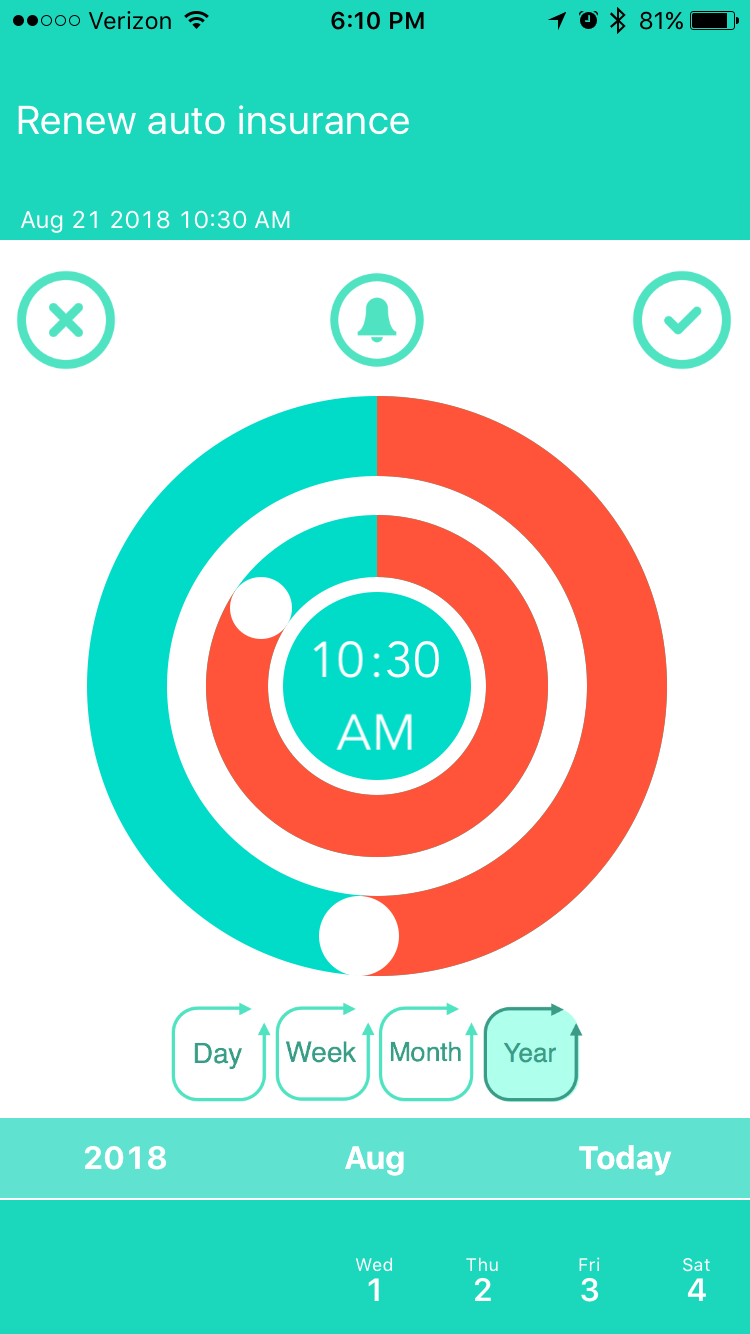Pick Sat 4 as the date
This screenshot has height=1334, width=750.
pyautogui.click(x=696, y=1280)
